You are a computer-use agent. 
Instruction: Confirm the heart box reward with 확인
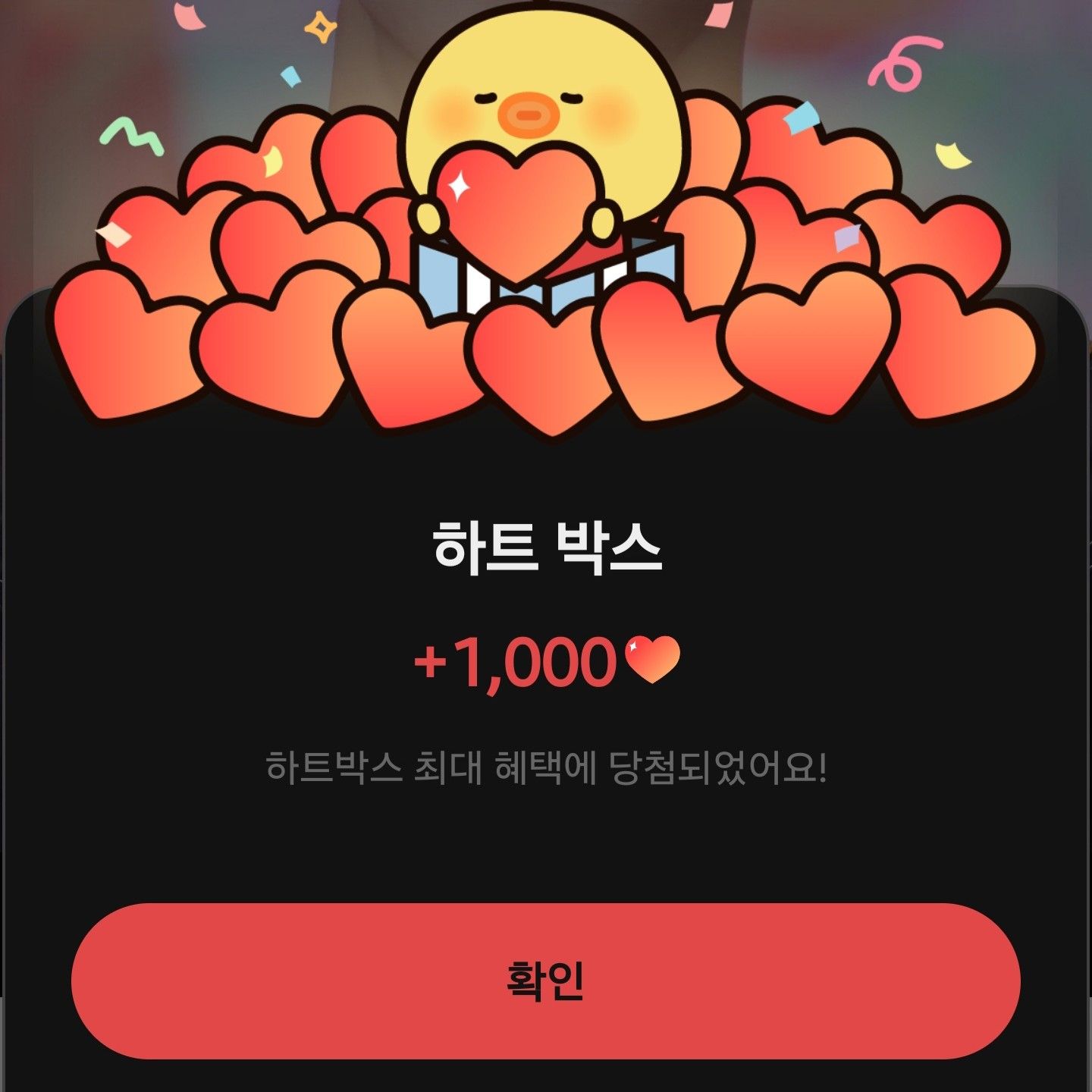pos(545,981)
